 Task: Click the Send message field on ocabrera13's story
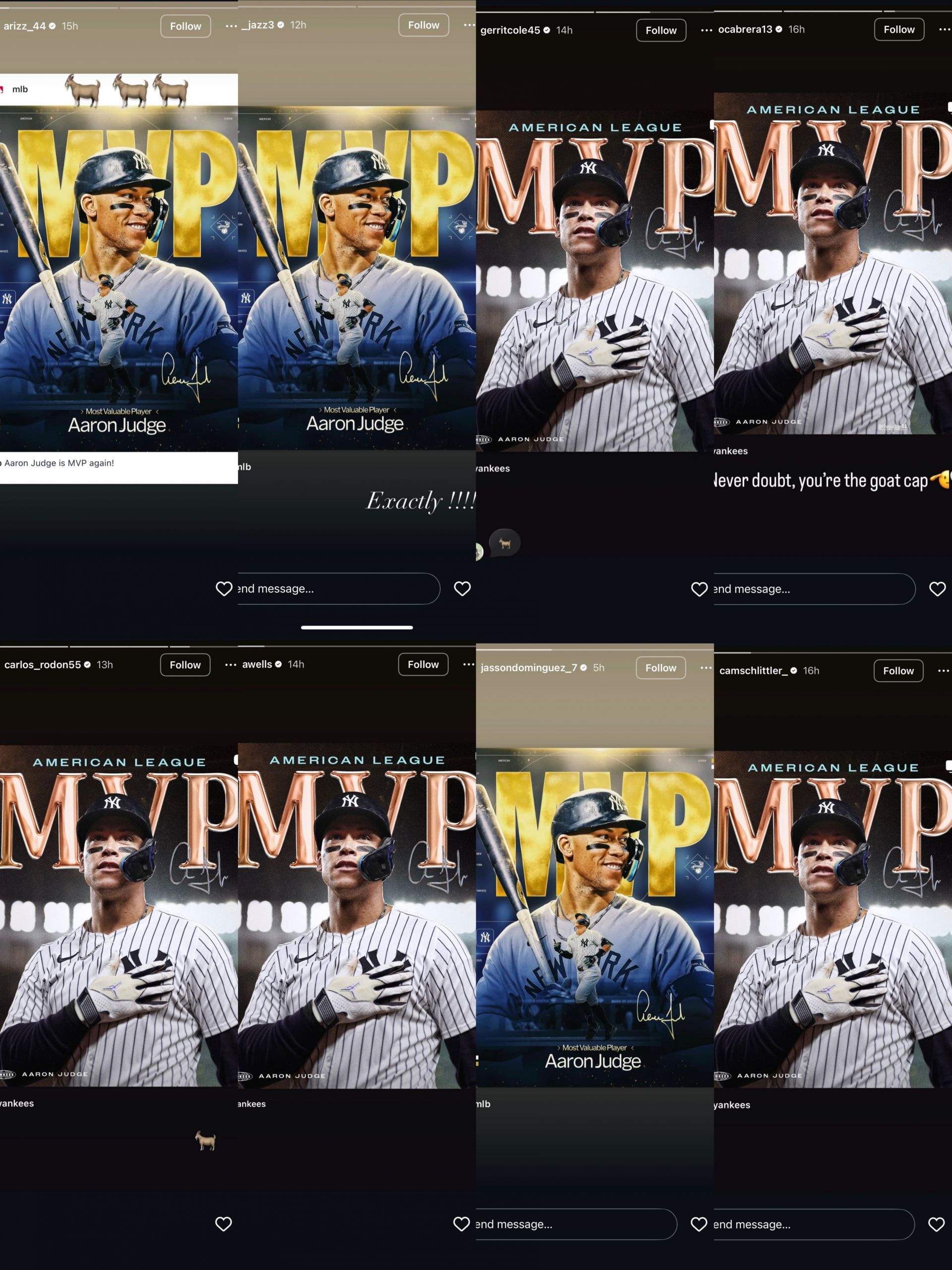coord(809,589)
